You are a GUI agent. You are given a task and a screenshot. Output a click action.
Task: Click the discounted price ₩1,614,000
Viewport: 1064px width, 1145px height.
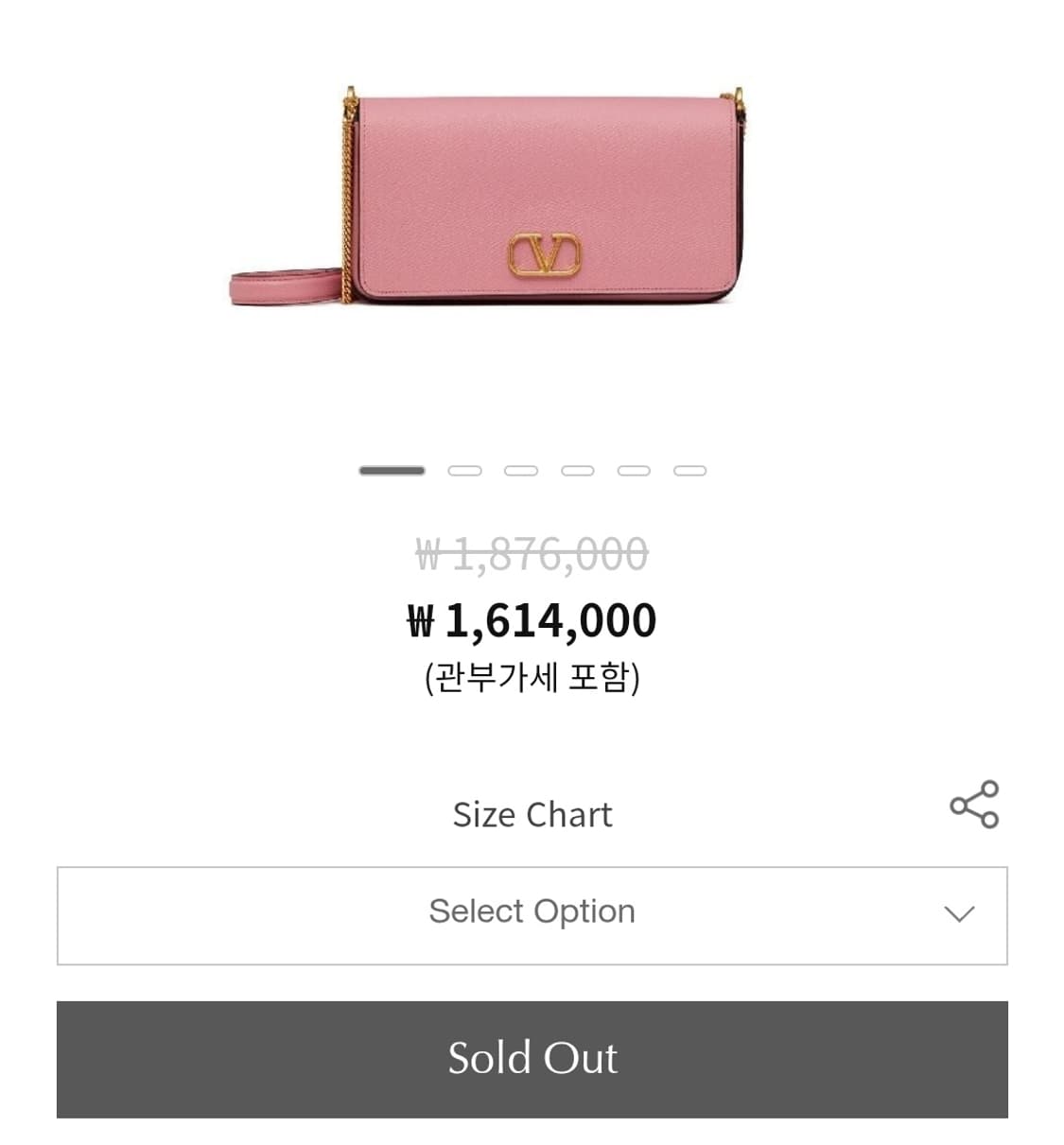click(532, 621)
